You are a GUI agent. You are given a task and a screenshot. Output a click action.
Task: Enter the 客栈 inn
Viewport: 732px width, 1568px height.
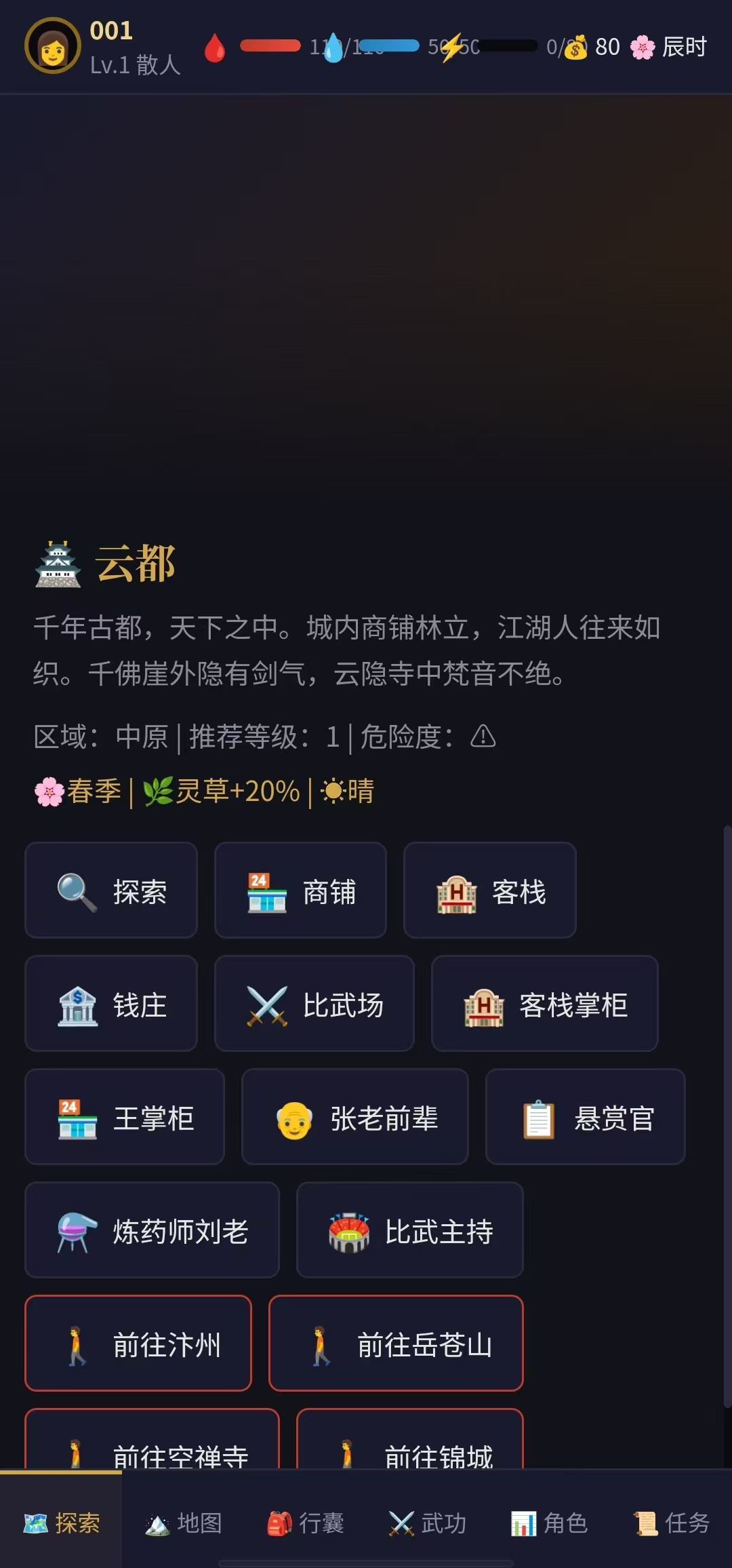point(489,891)
